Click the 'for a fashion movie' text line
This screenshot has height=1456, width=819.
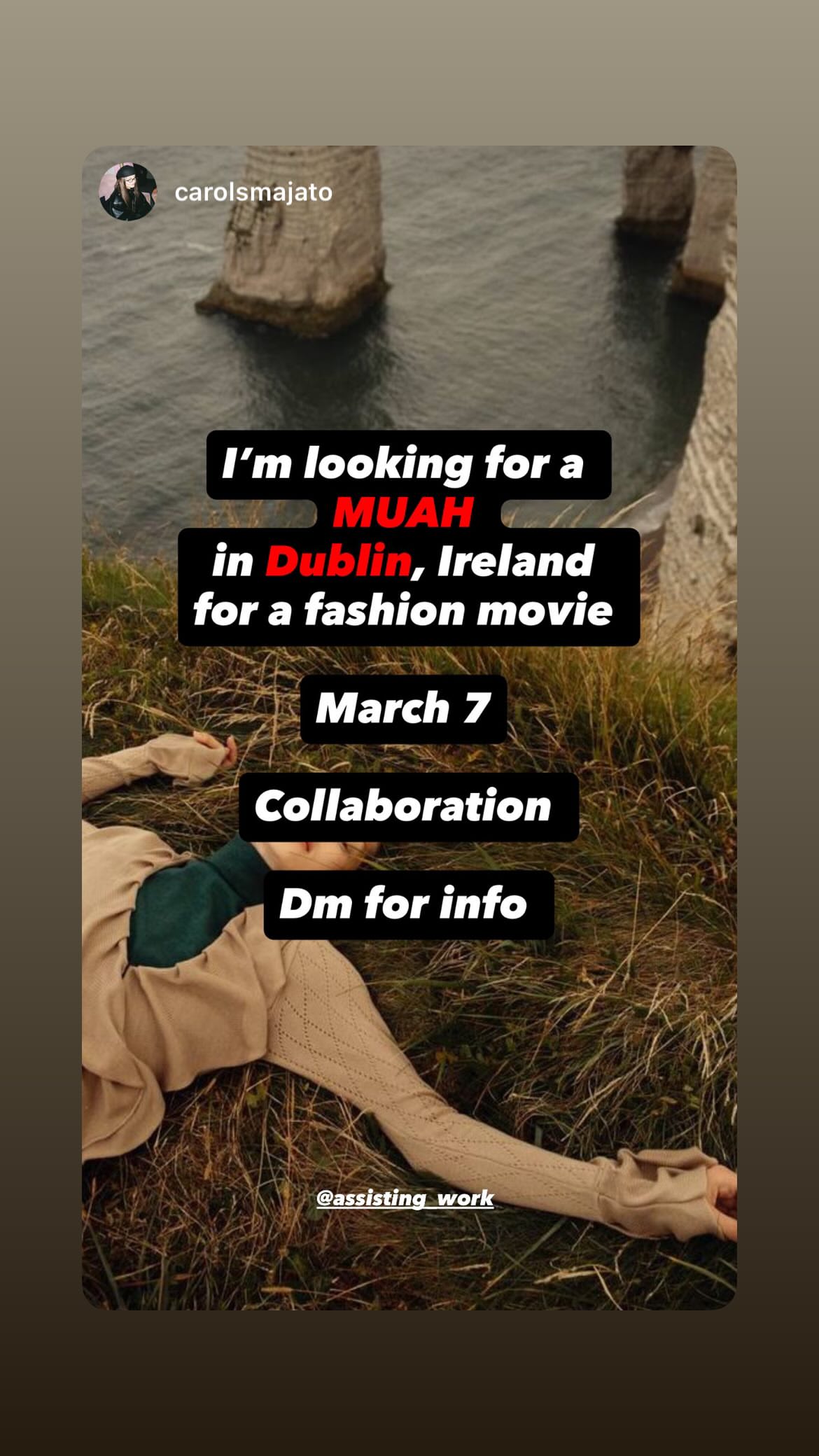(406, 609)
